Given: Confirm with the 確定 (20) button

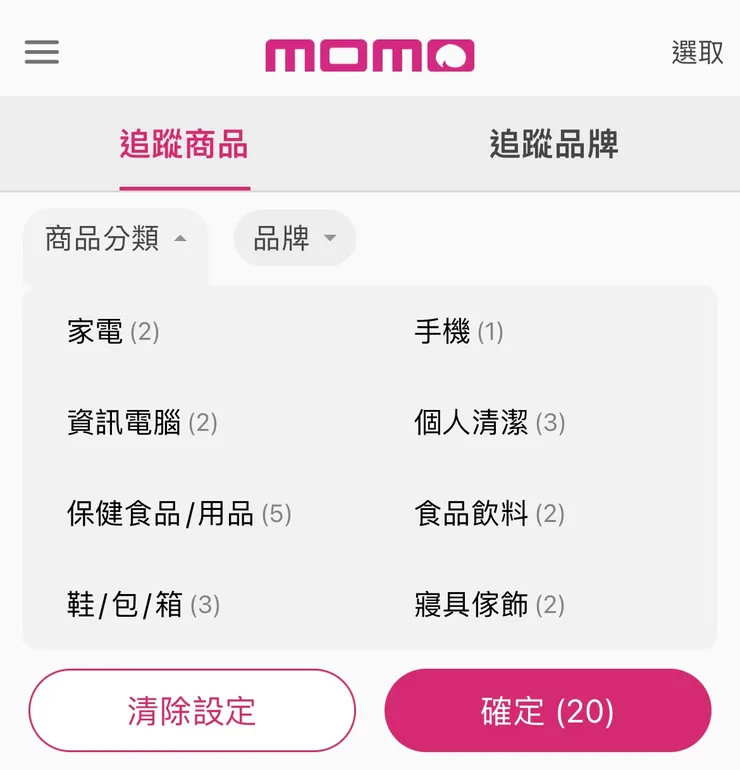Looking at the screenshot, I should [x=548, y=710].
